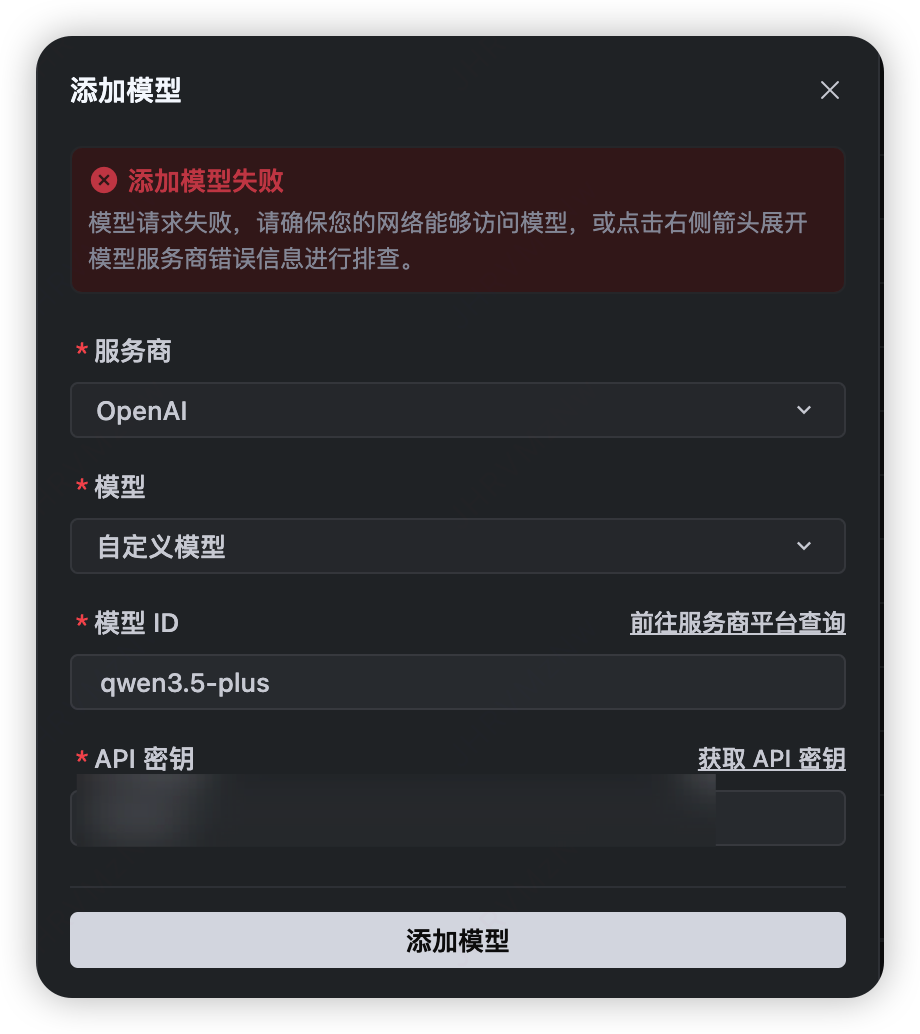
Task: Close the 添加模型 dialog
Action: point(829,90)
